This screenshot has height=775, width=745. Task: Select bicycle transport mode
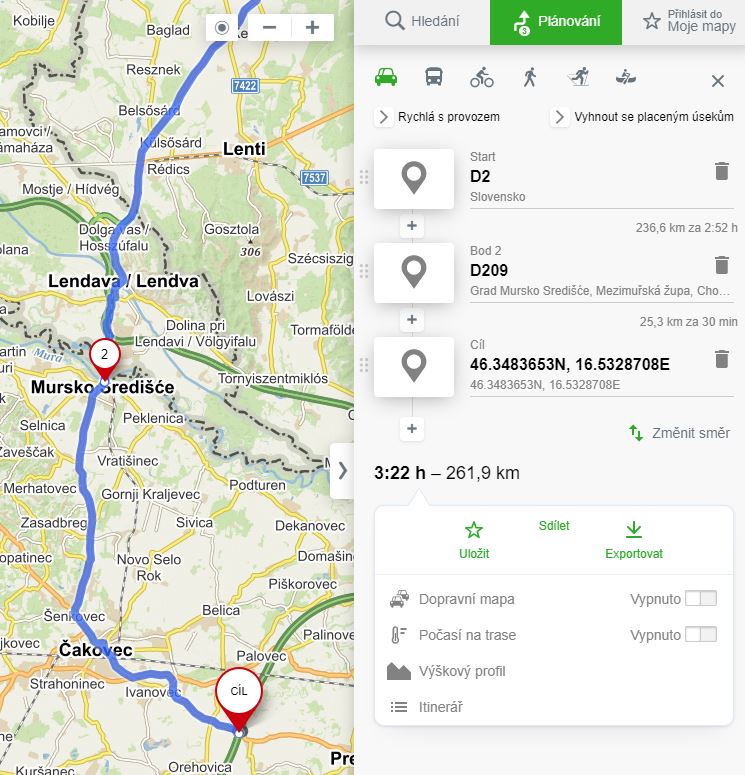click(482, 77)
